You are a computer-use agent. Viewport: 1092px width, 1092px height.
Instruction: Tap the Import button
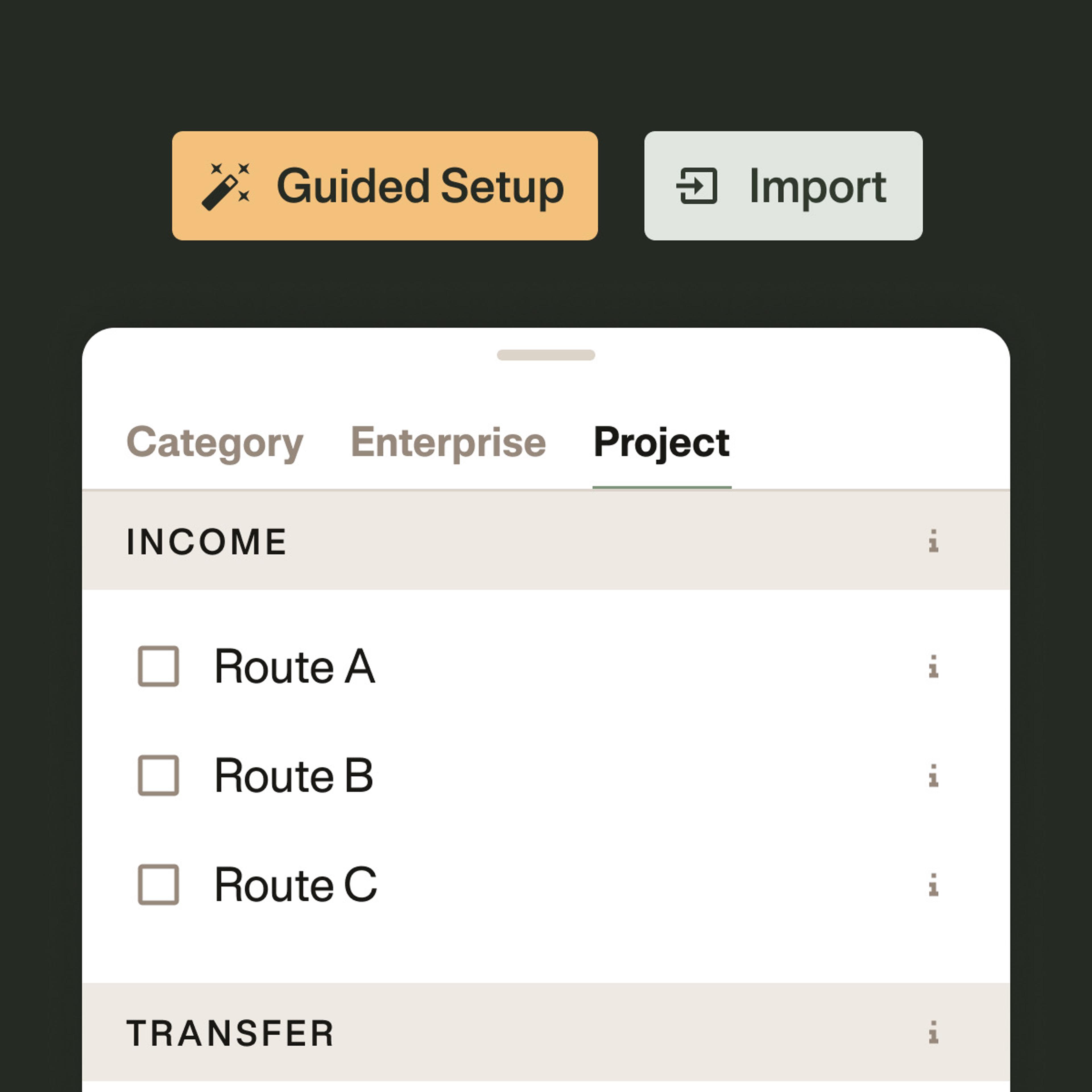[x=783, y=186]
